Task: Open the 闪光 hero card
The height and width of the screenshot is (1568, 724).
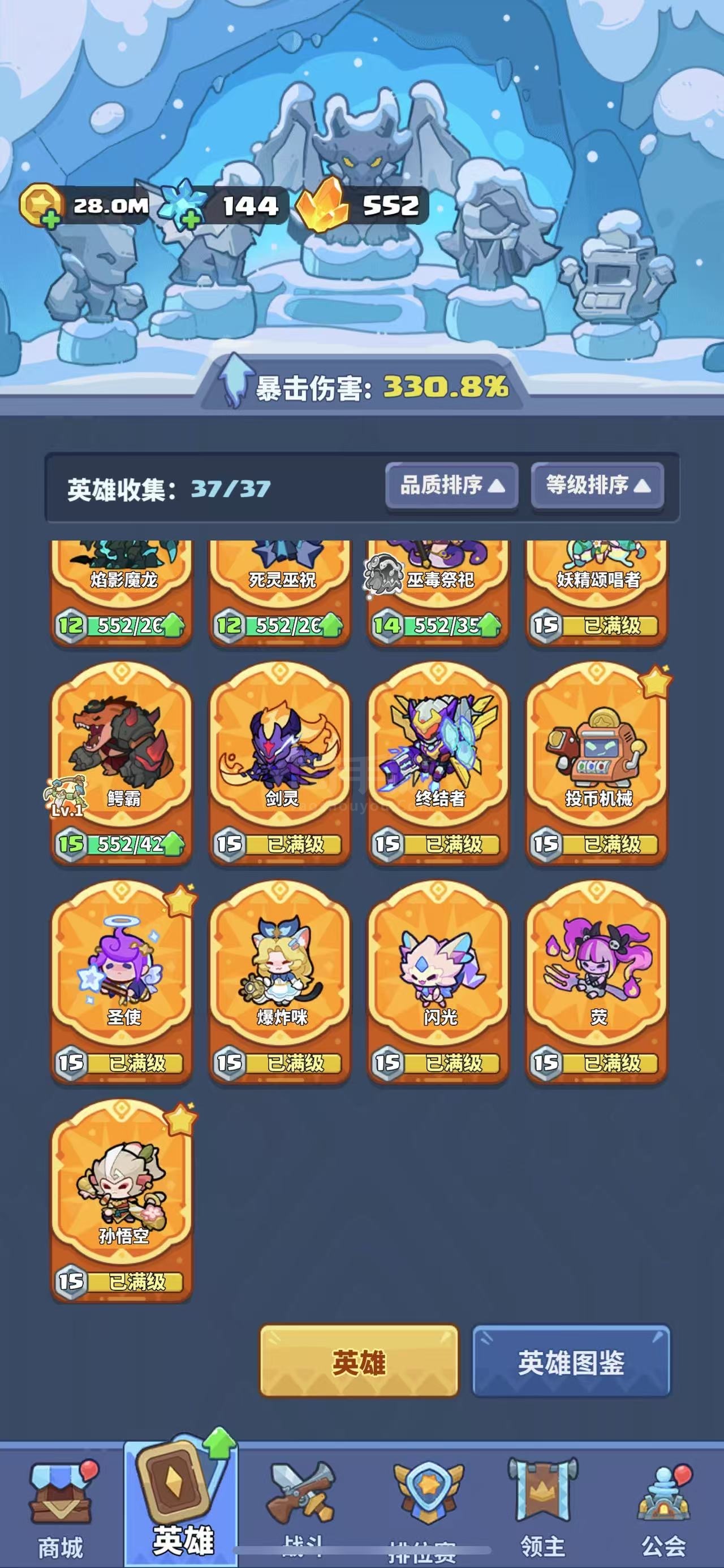Action: tap(438, 980)
